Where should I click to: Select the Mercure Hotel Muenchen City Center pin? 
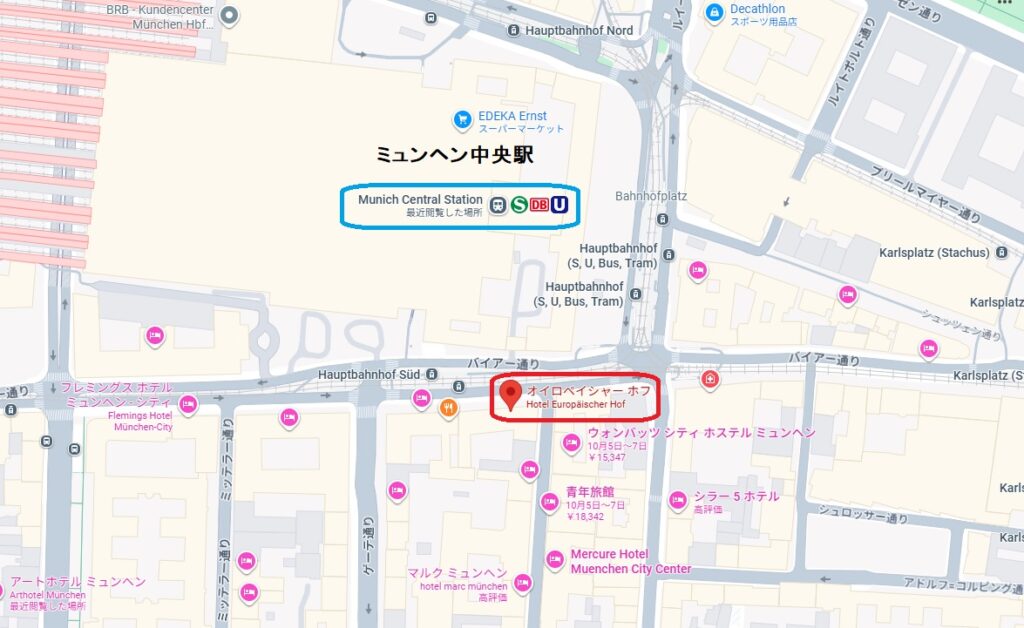point(555,560)
